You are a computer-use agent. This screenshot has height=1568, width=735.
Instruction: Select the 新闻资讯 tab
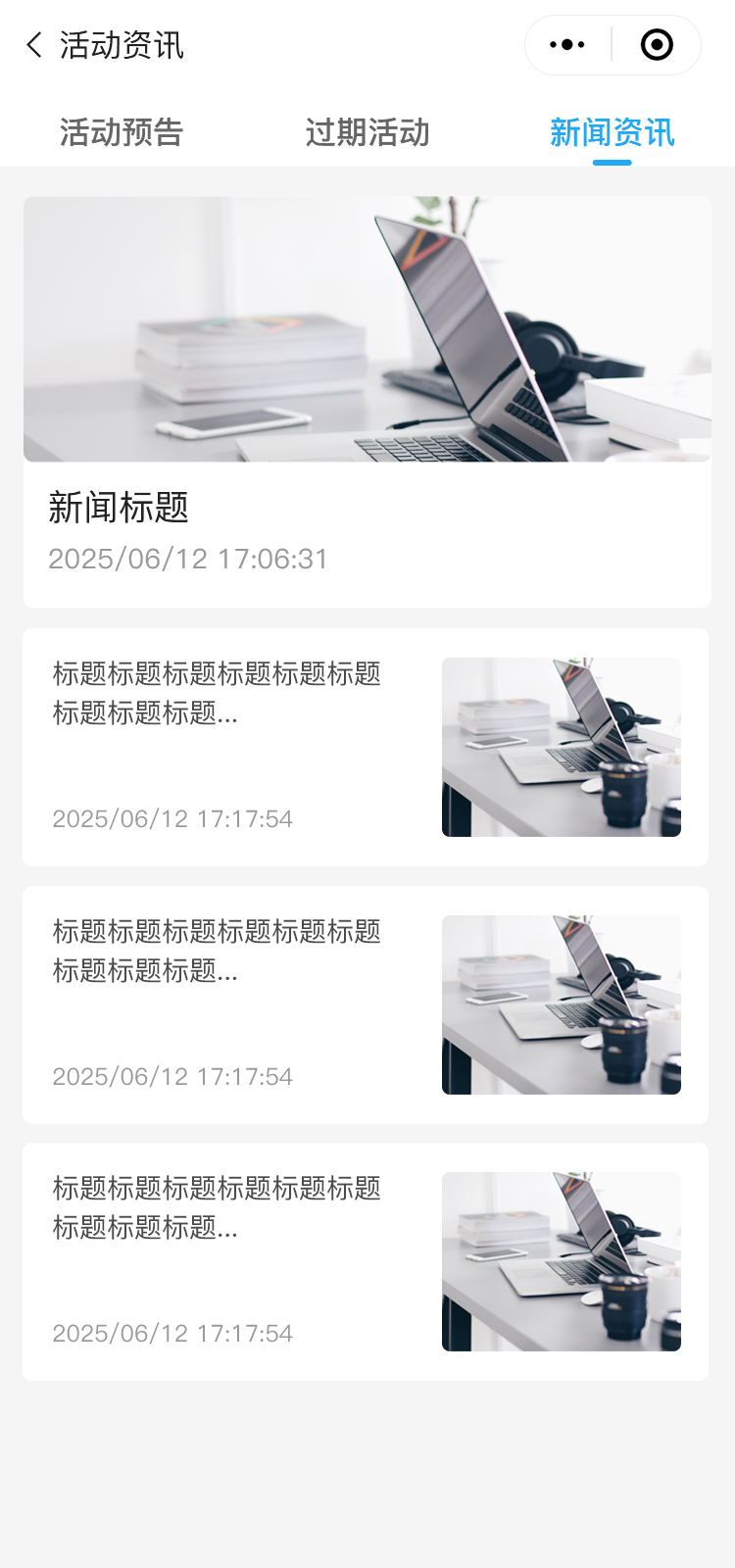point(612,132)
